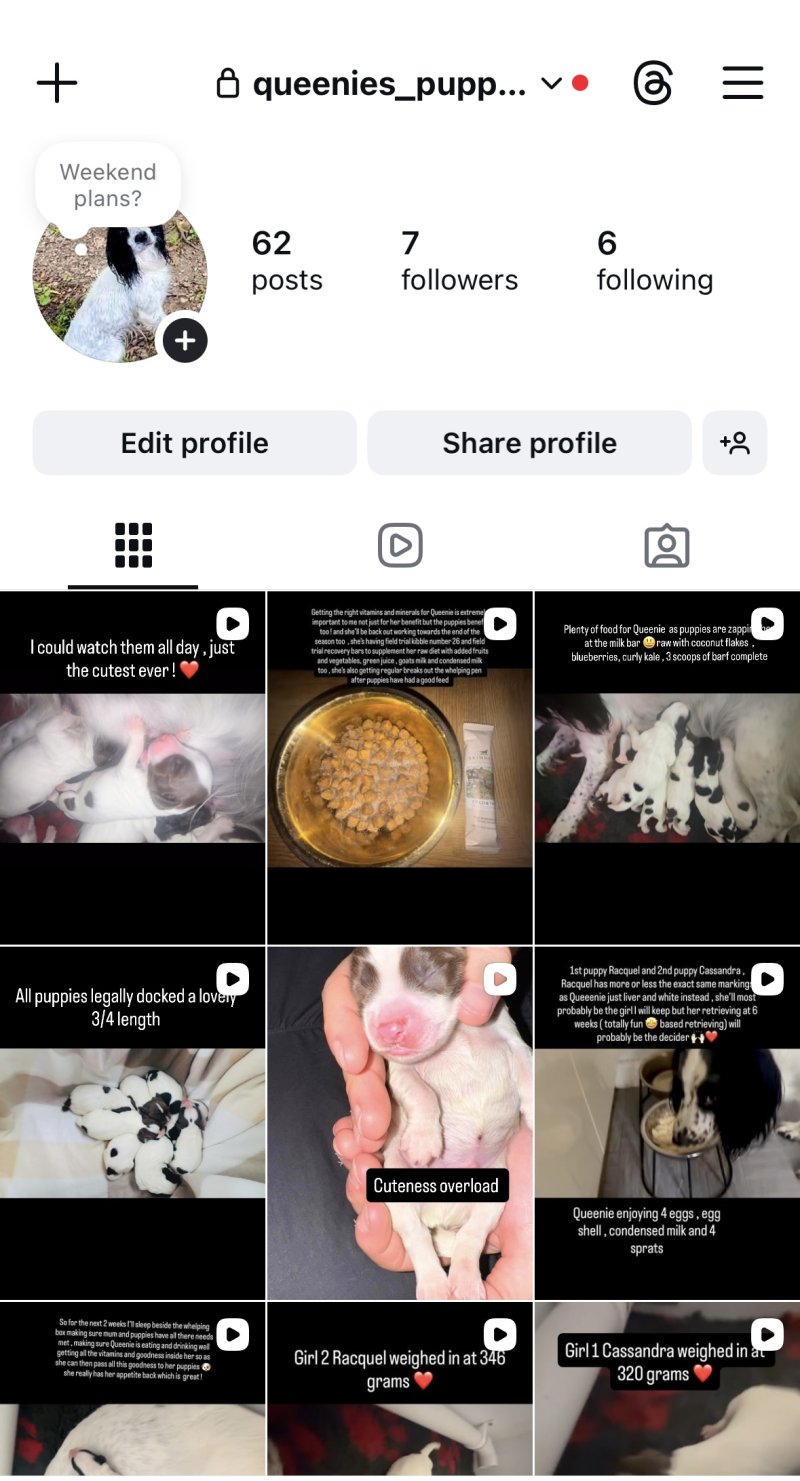Switch to the posts grid tab
This screenshot has width=800, height=1481.
[133, 546]
